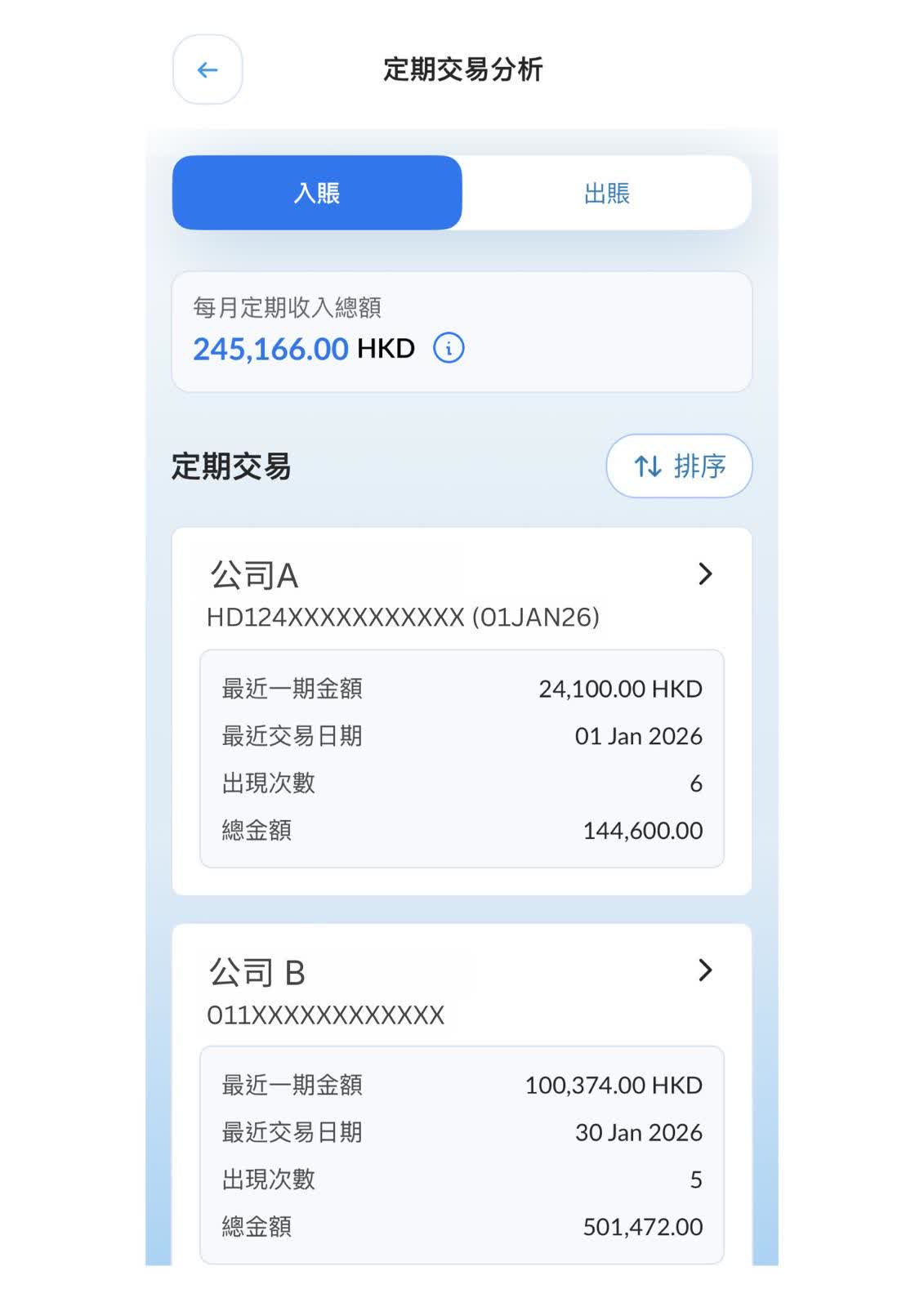Viewport: 924px width, 1307px height.
Task: Tap the 排序 sort button
Action: tap(679, 466)
